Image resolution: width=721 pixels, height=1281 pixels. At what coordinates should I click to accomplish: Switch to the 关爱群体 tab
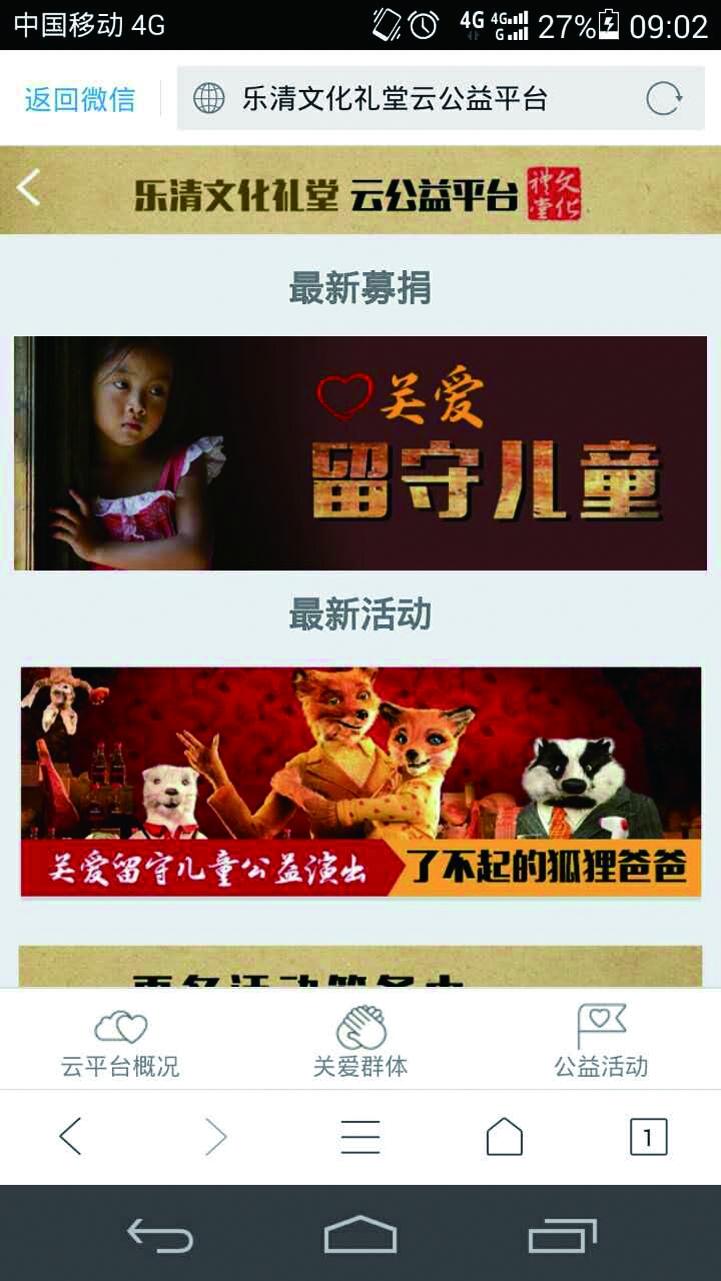(x=360, y=1042)
